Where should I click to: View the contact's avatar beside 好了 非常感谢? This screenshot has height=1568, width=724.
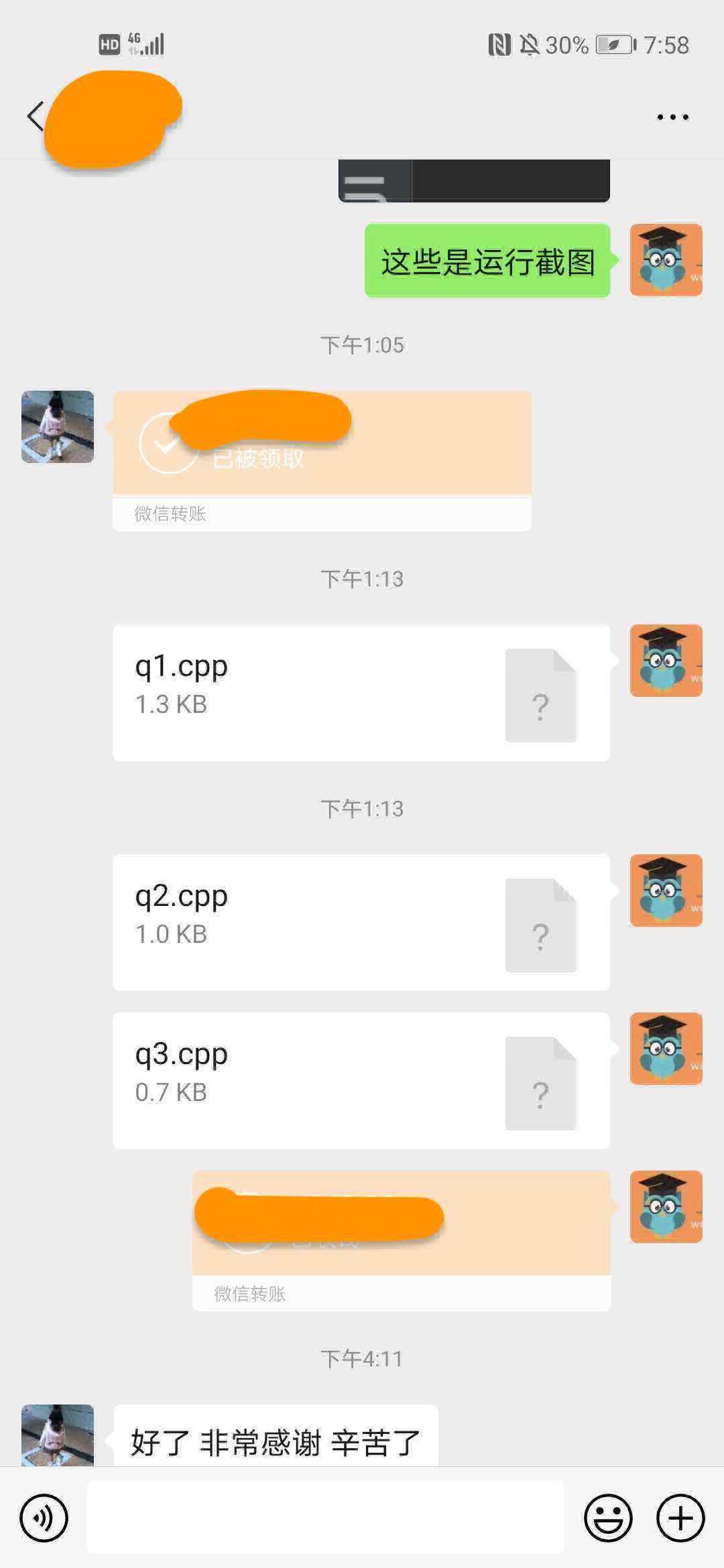click(x=58, y=1435)
